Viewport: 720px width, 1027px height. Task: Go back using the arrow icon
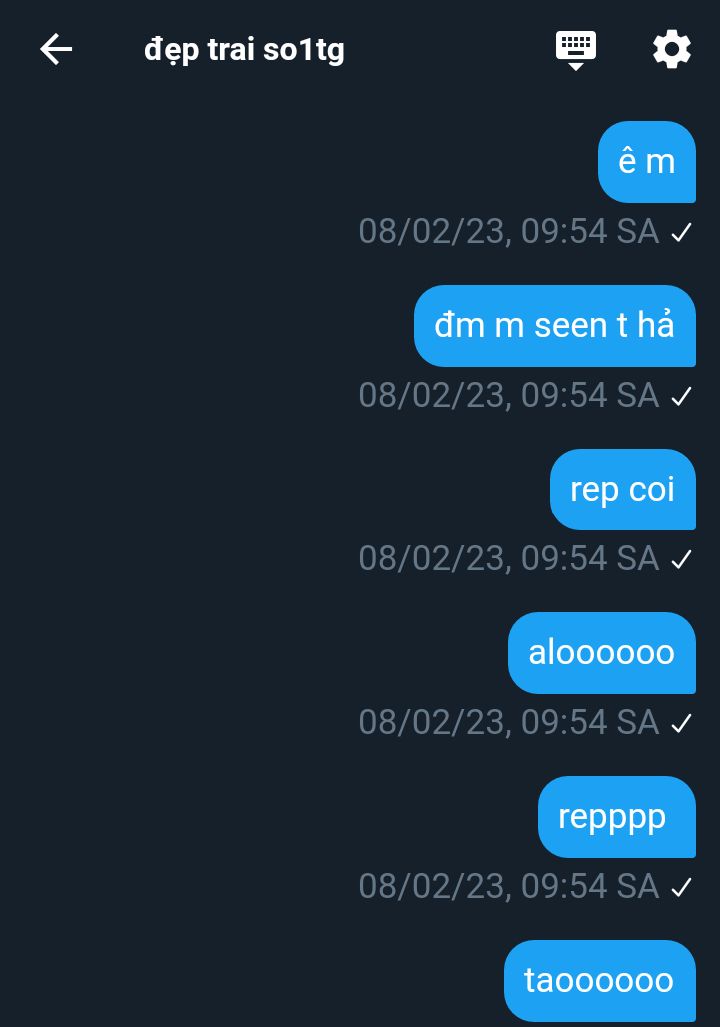(x=56, y=49)
